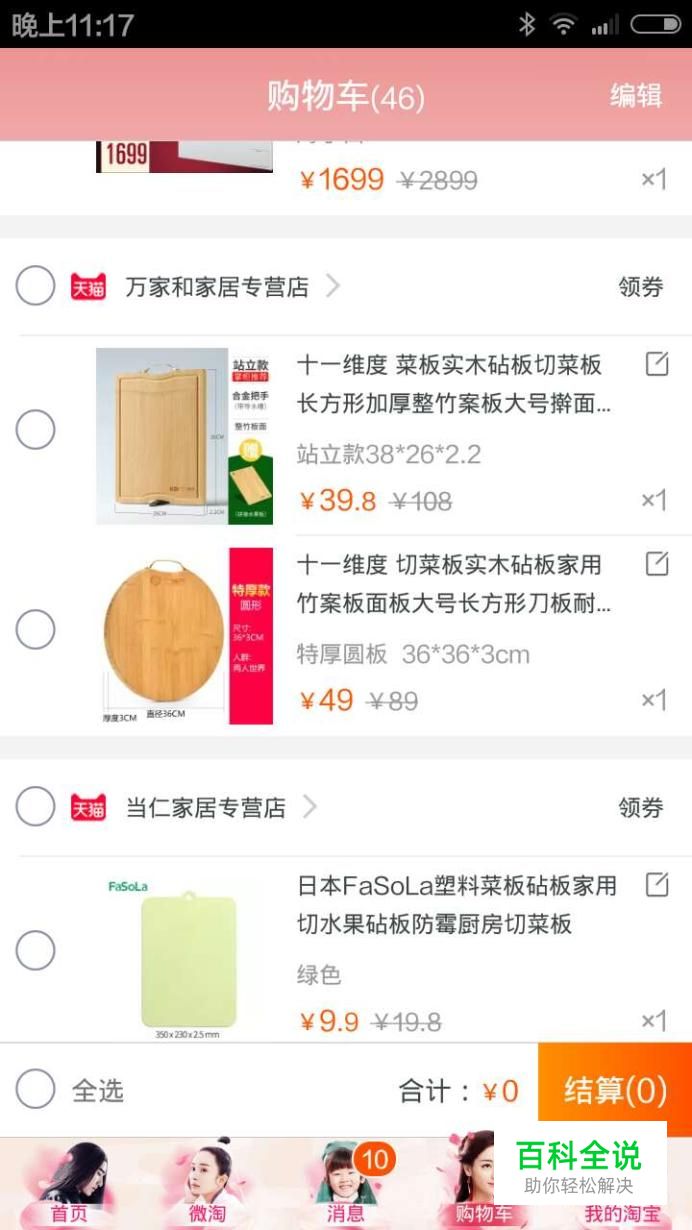Check the 特厚圆板 36*36*3cm item

tap(35, 629)
